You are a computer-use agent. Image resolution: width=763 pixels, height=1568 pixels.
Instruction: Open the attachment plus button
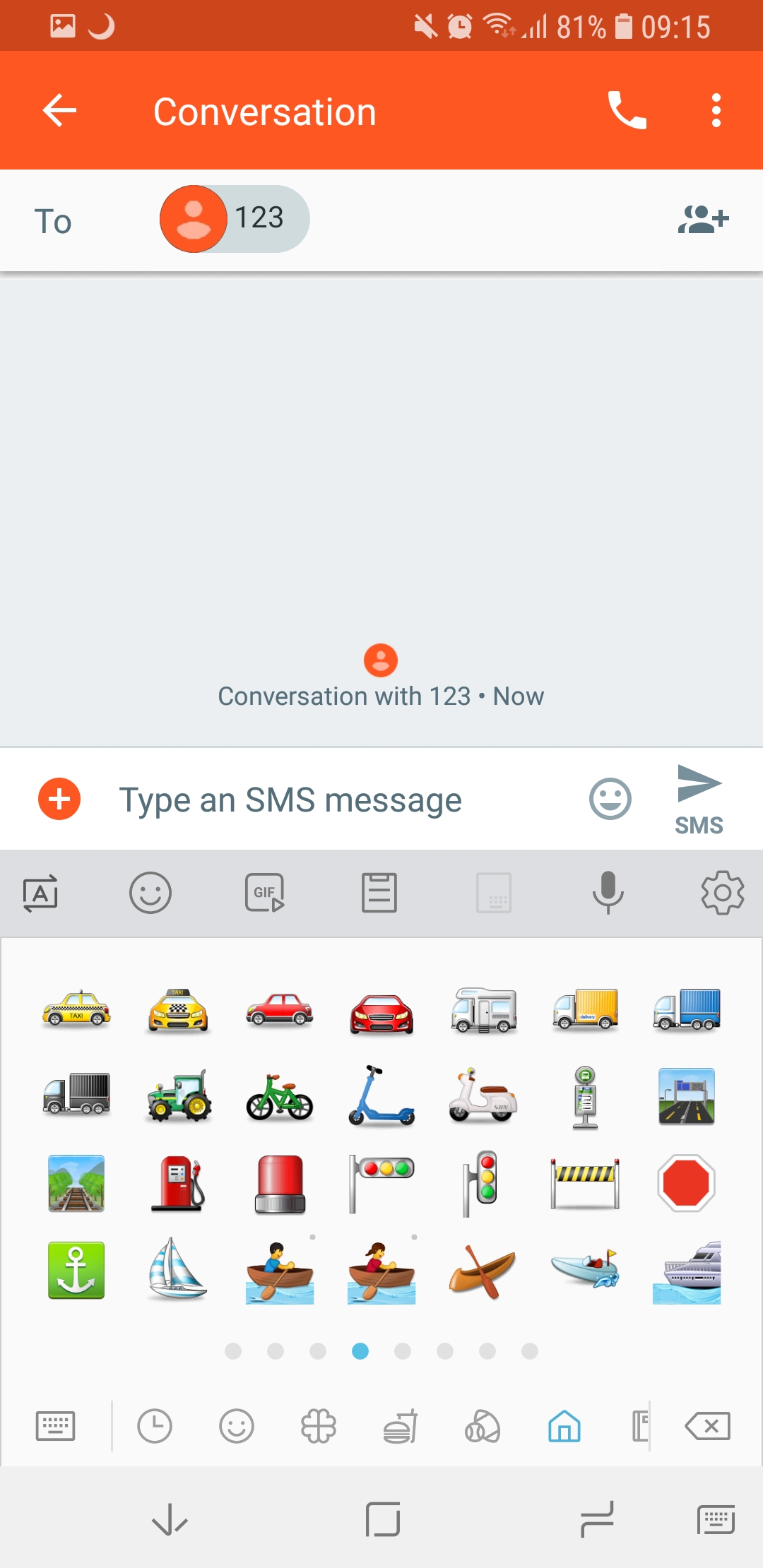tap(59, 799)
